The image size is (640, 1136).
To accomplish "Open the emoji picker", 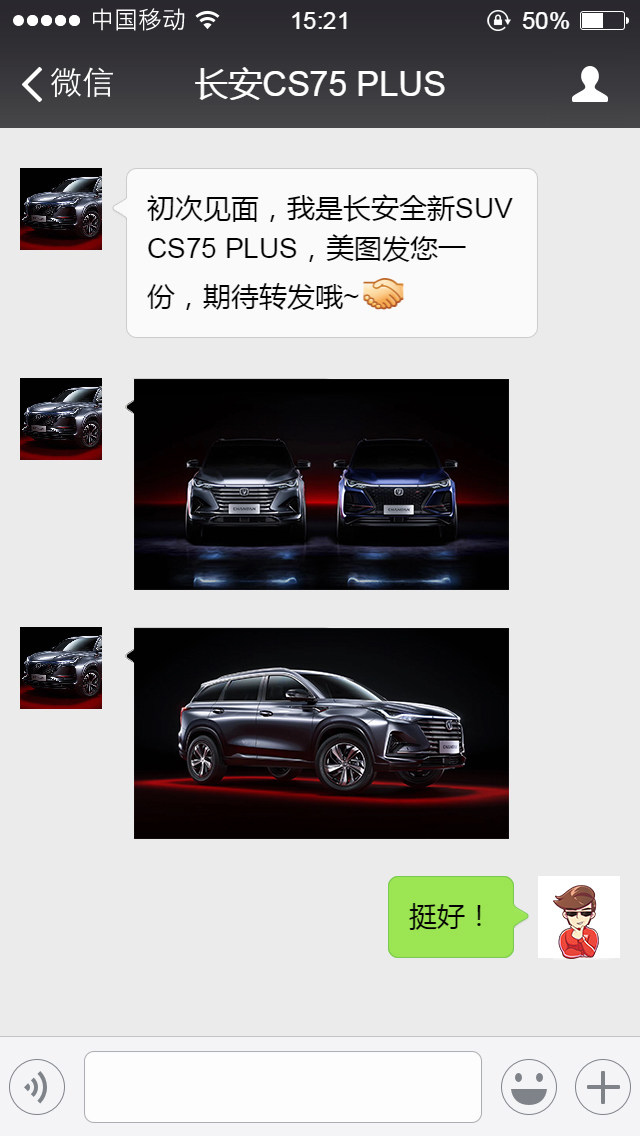I will [x=528, y=1087].
